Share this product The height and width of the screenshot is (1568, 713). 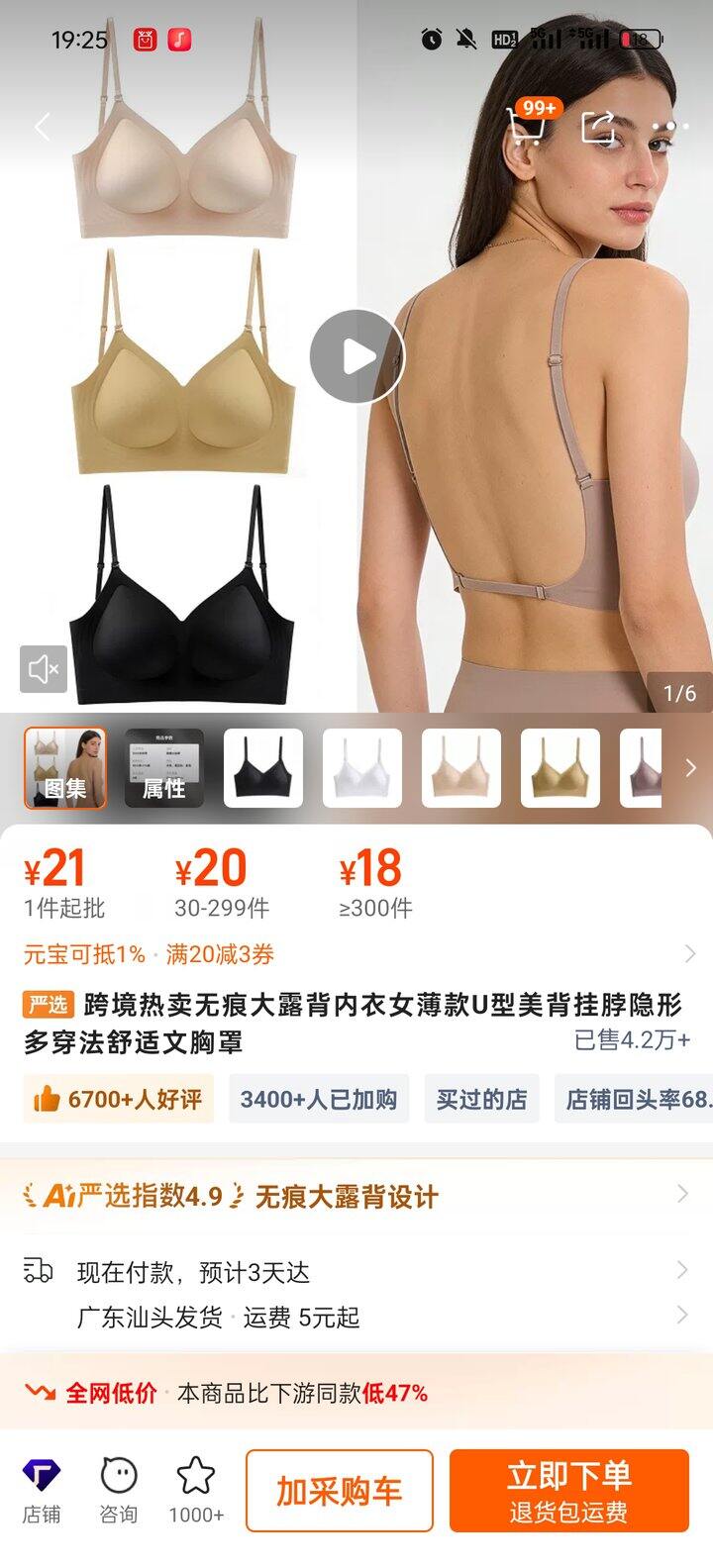[598, 127]
